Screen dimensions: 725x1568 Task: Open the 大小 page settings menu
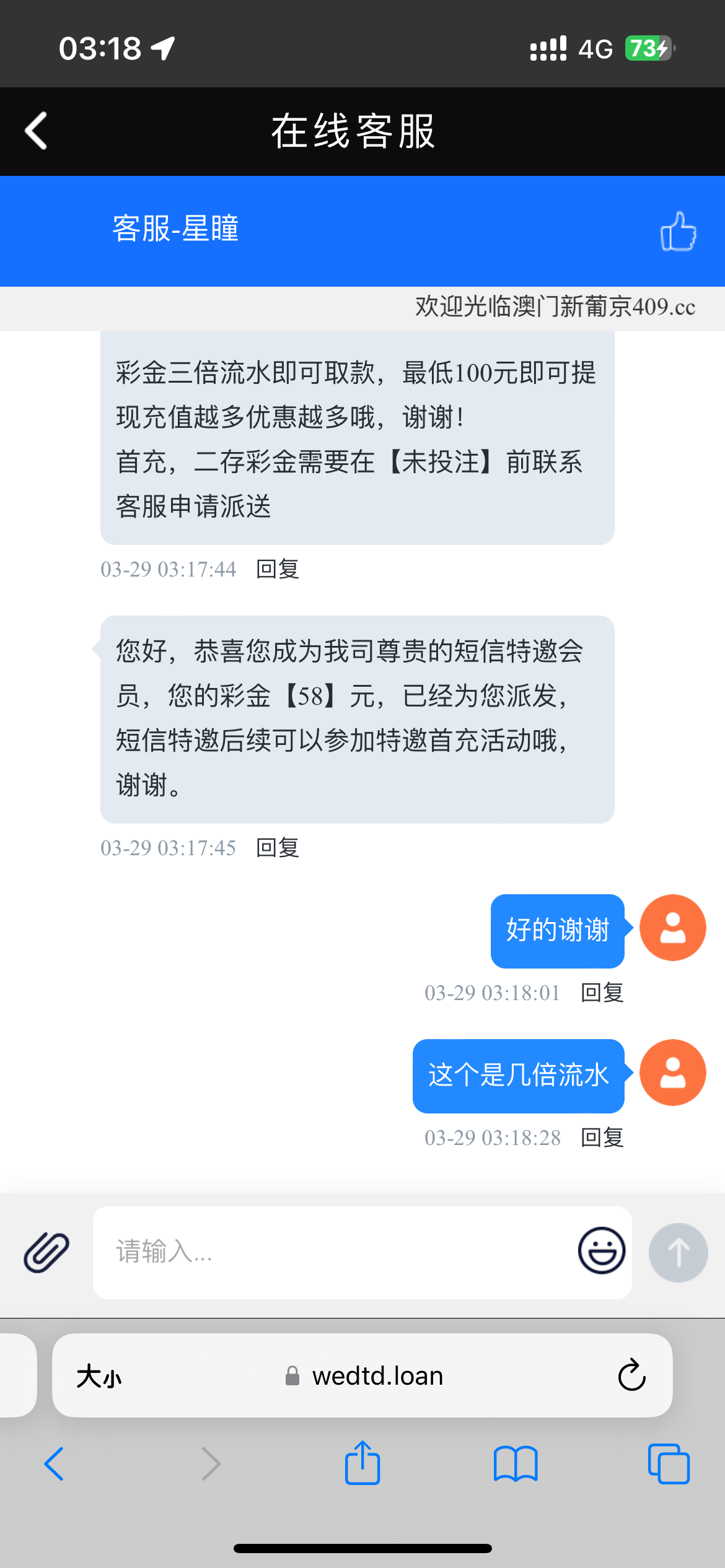coord(99,1376)
